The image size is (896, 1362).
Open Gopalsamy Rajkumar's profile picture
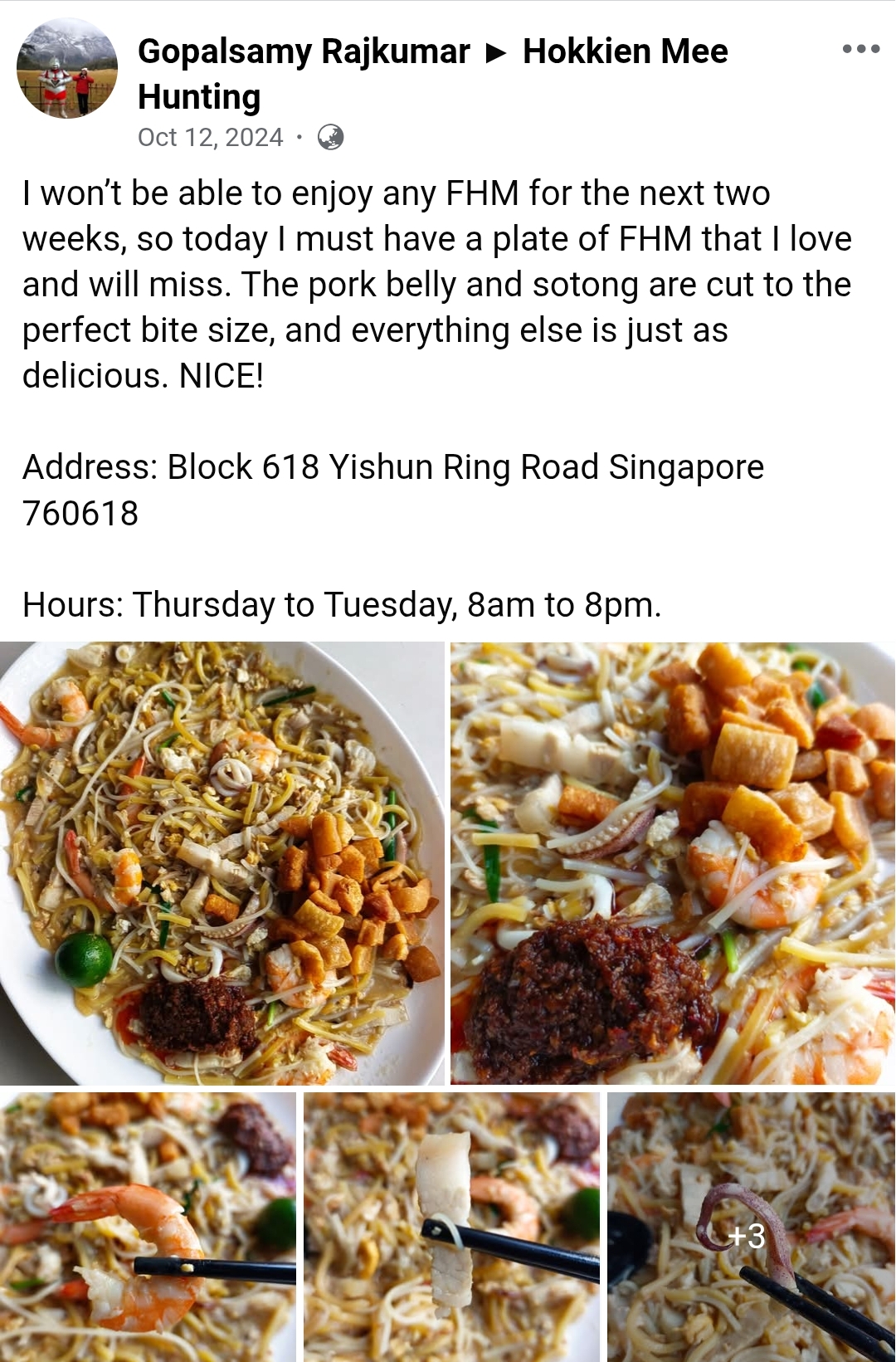(x=67, y=69)
